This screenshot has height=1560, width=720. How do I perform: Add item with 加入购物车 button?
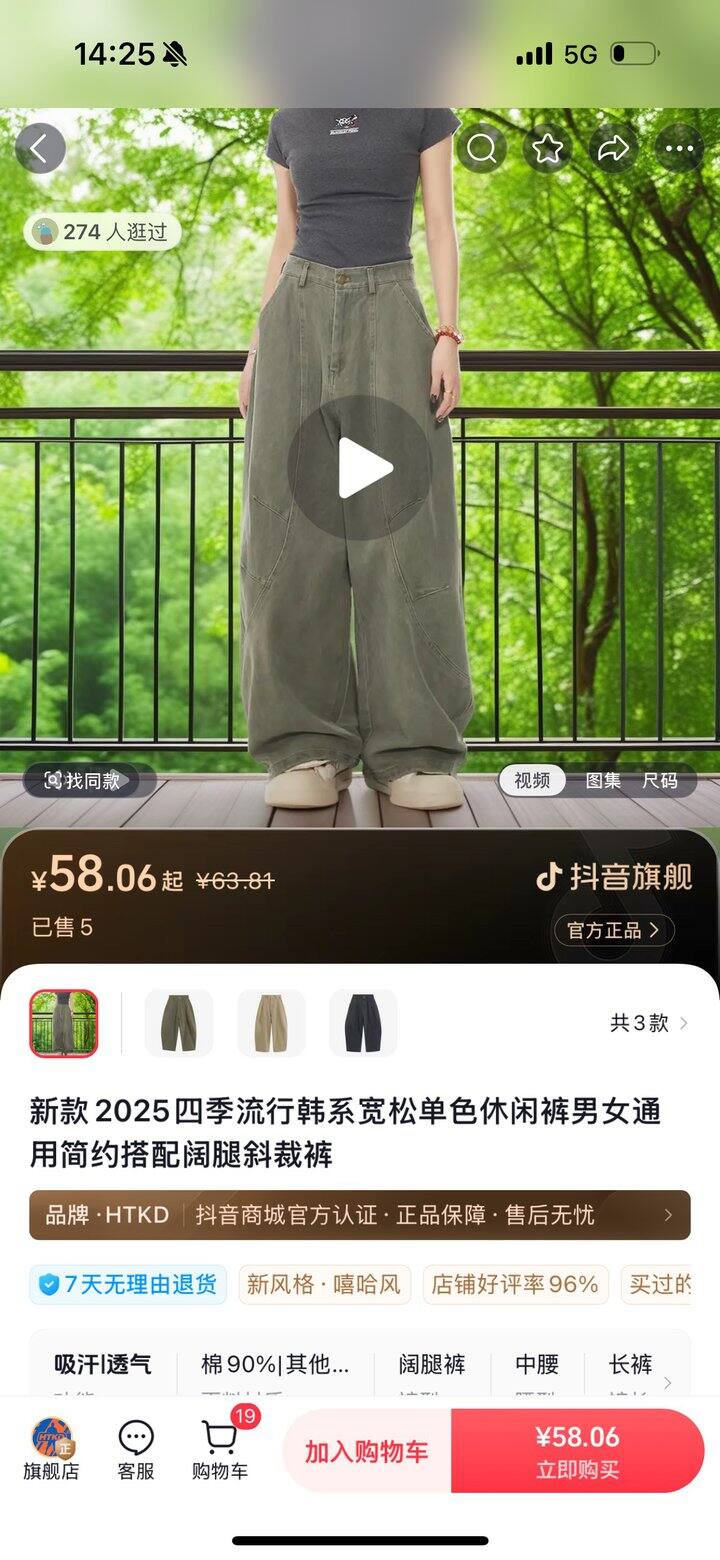pyautogui.click(x=366, y=1452)
